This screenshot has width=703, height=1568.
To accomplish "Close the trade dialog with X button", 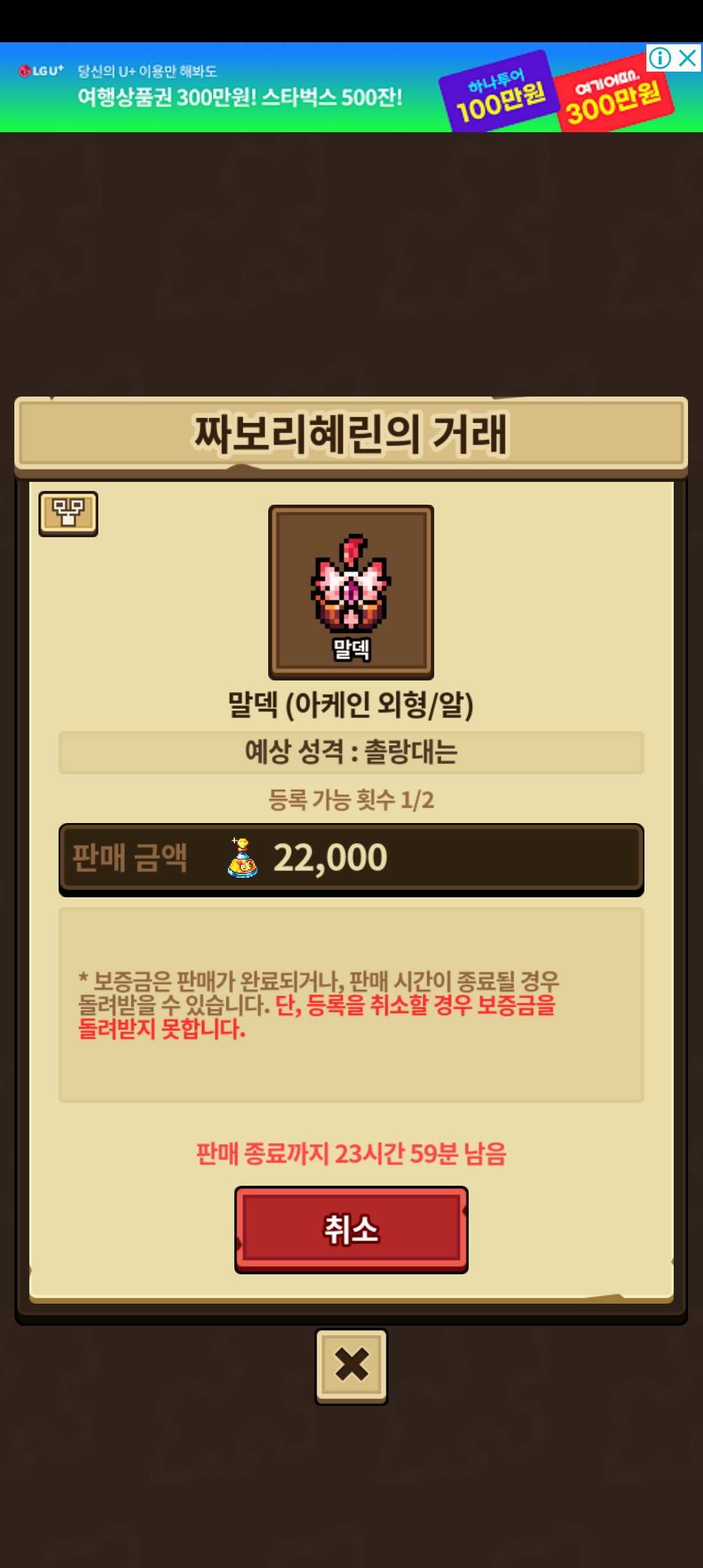I will [351, 1367].
